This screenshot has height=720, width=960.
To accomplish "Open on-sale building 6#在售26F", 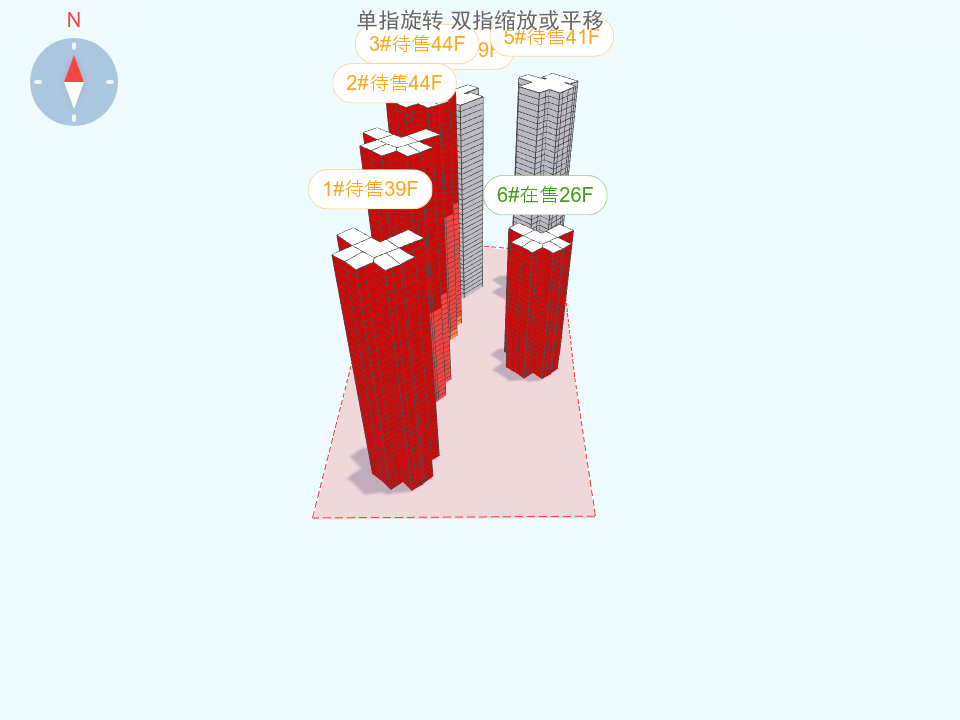I will [545, 195].
